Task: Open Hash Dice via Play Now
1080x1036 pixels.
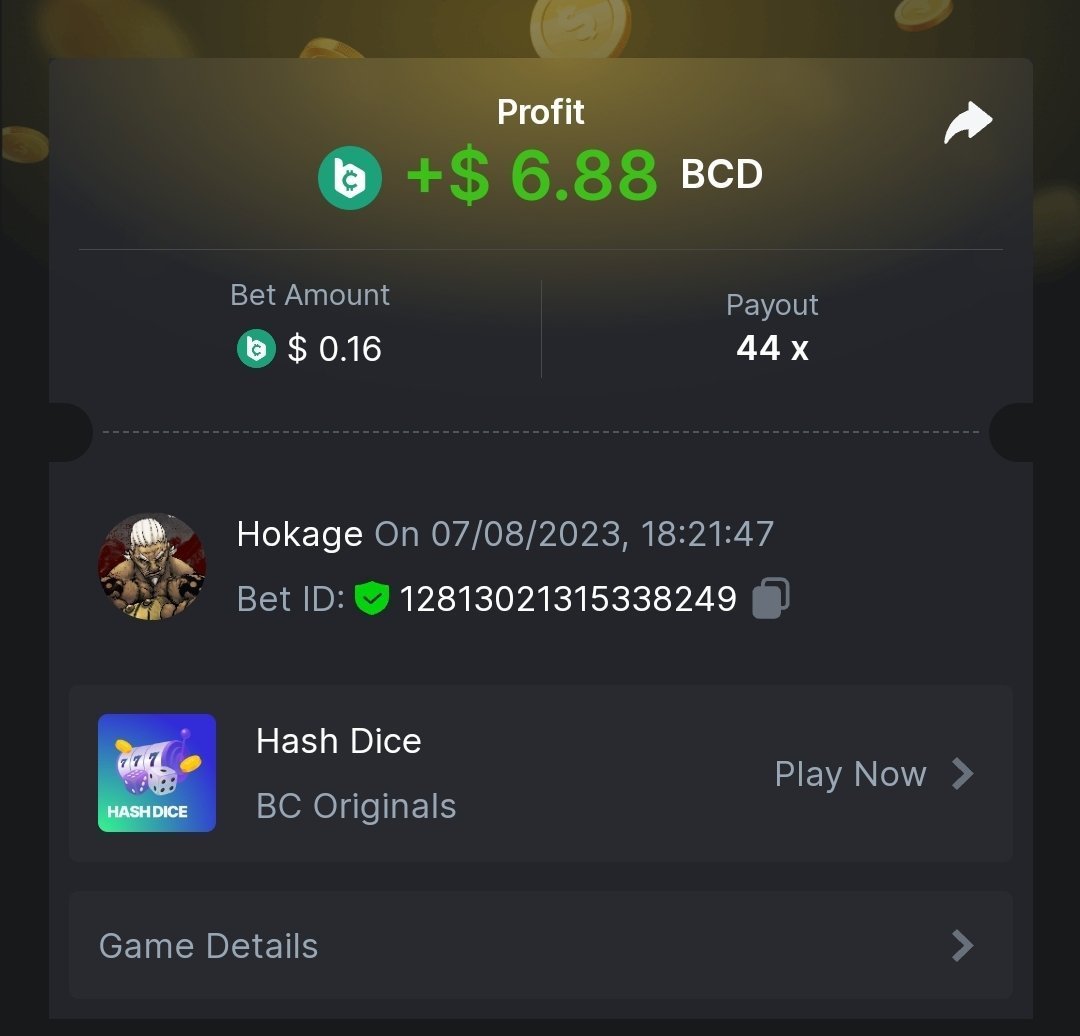Action: click(873, 774)
